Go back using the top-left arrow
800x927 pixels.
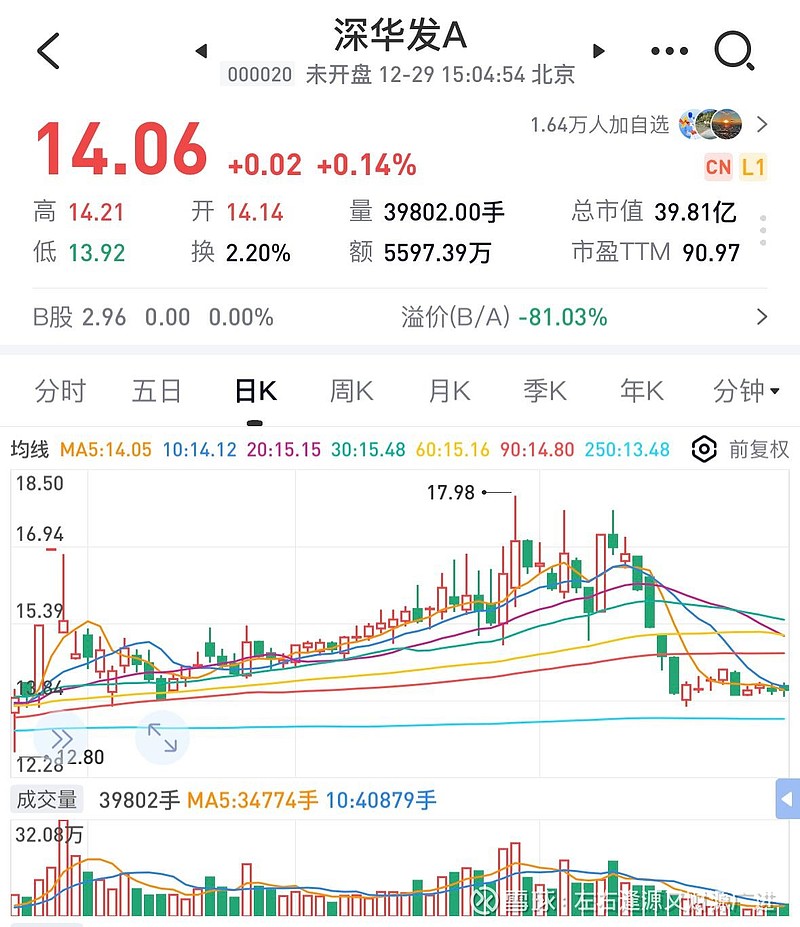click(48, 51)
